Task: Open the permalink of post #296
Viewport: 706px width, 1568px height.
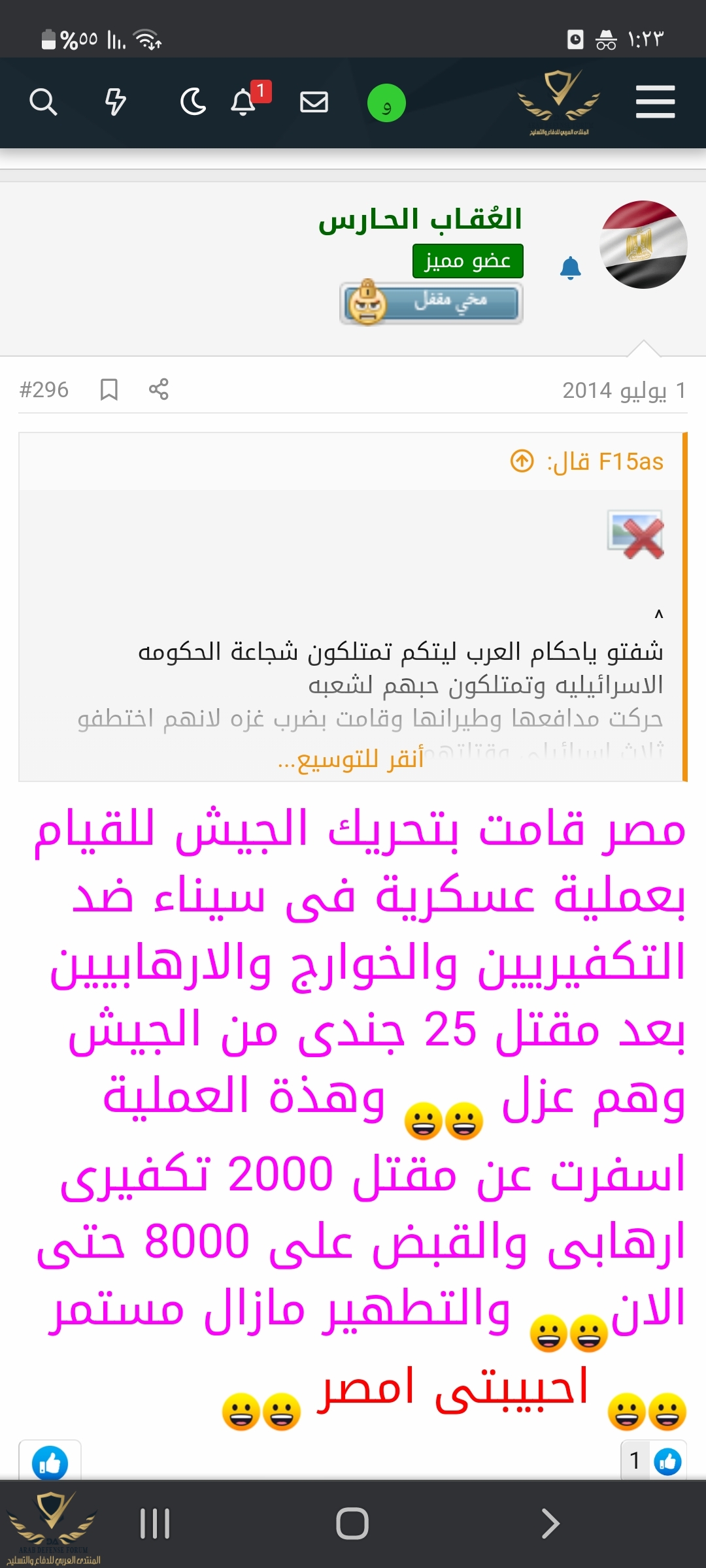Action: (44, 389)
